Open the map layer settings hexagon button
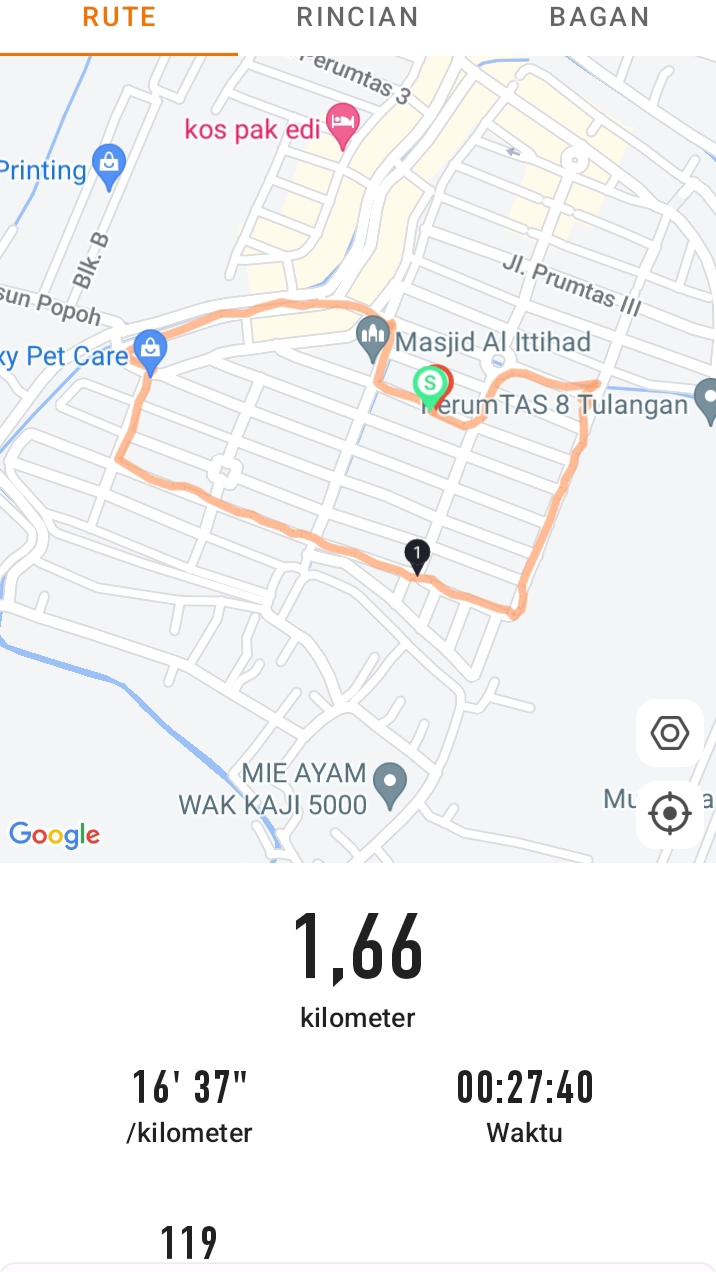This screenshot has width=716, height=1272. (x=669, y=734)
